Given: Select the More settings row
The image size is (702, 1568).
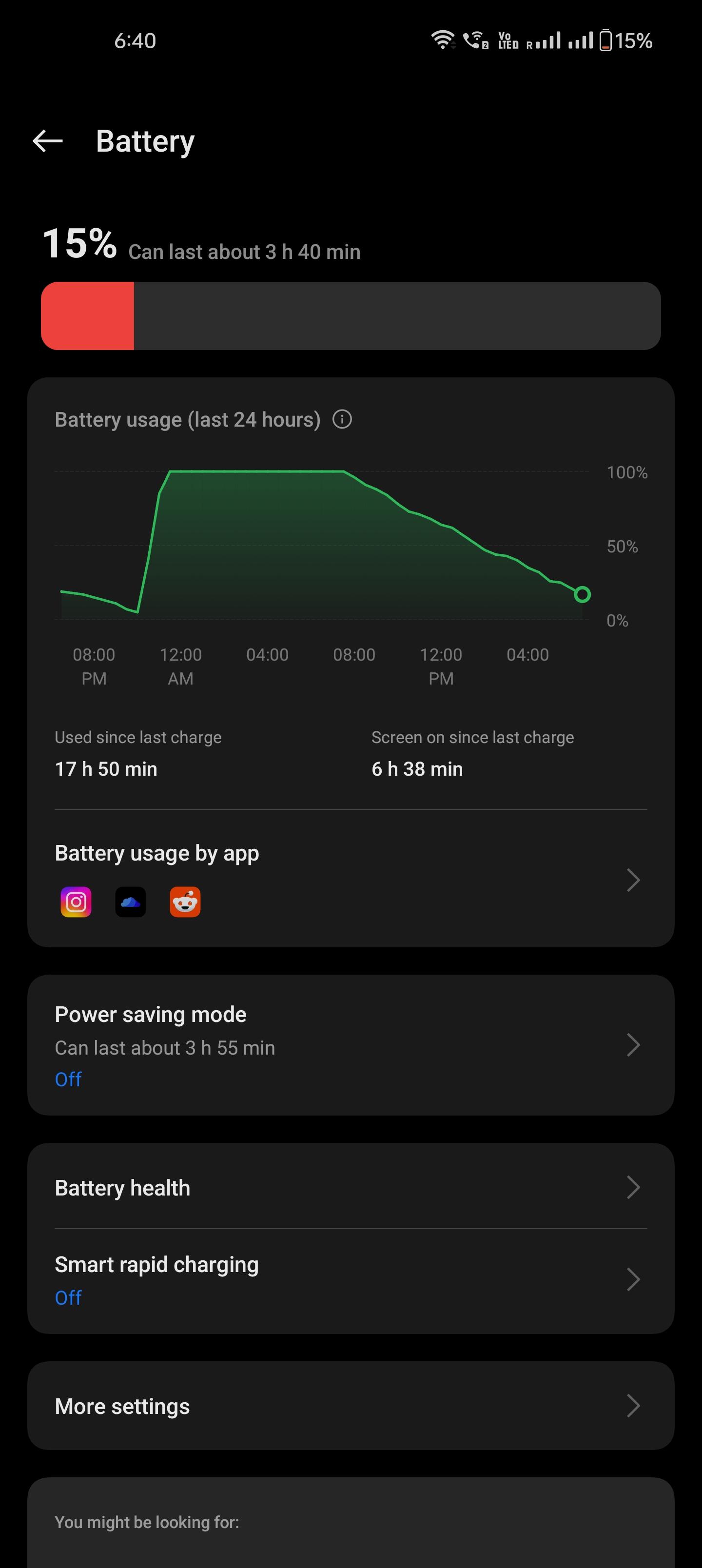Looking at the screenshot, I should (x=122, y=1406).
